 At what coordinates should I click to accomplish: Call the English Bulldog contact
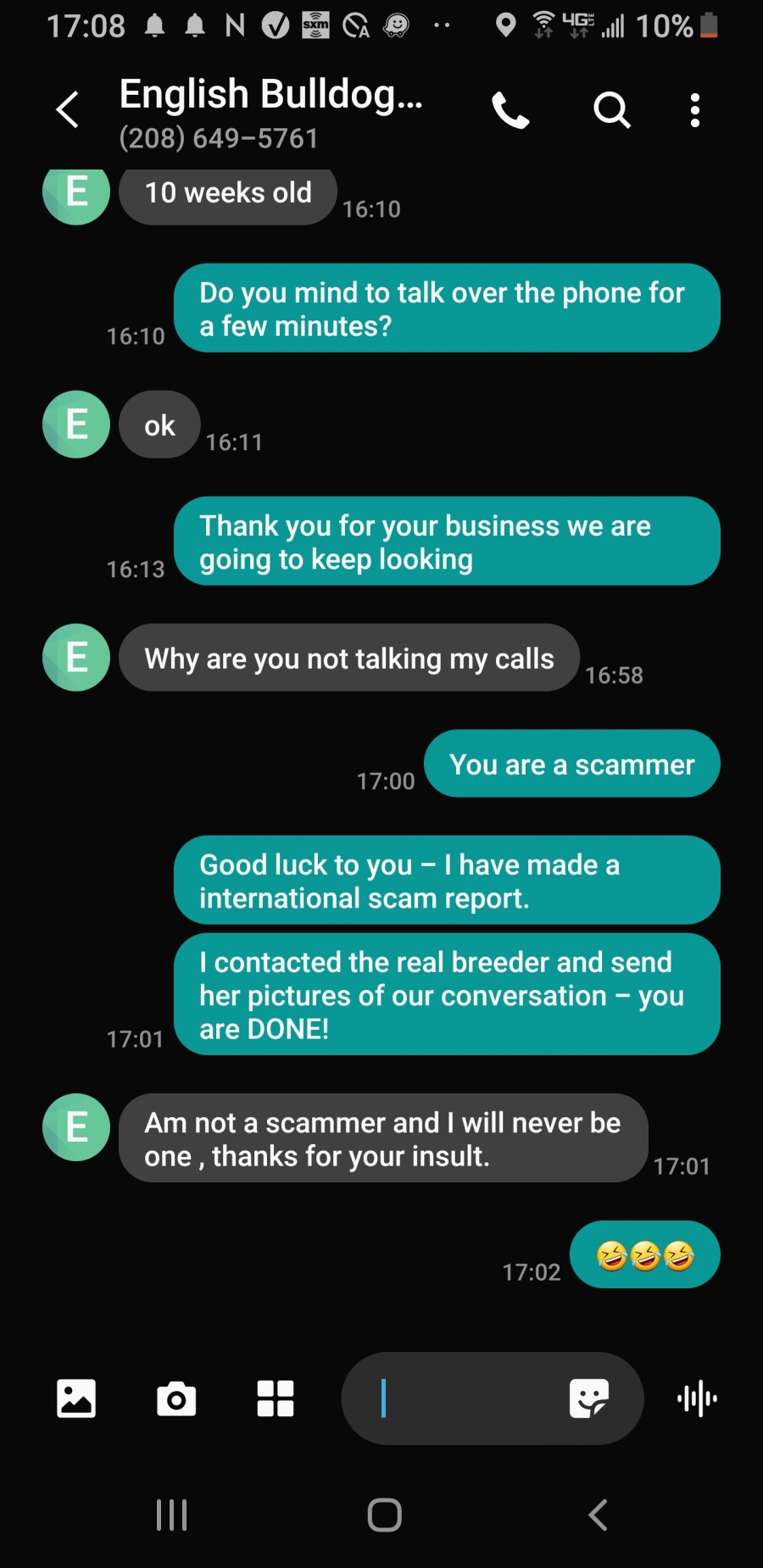510,111
